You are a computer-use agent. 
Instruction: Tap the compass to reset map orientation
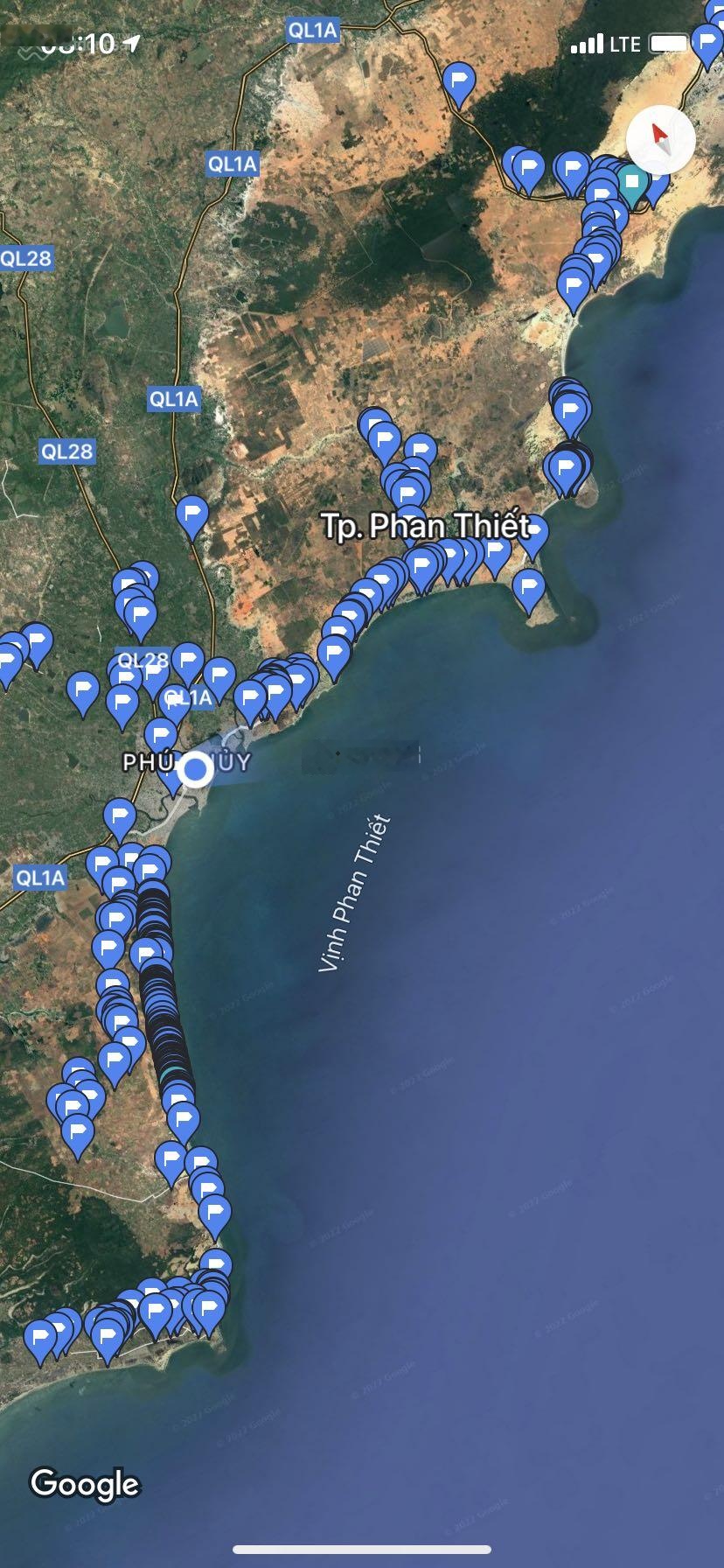(x=660, y=139)
